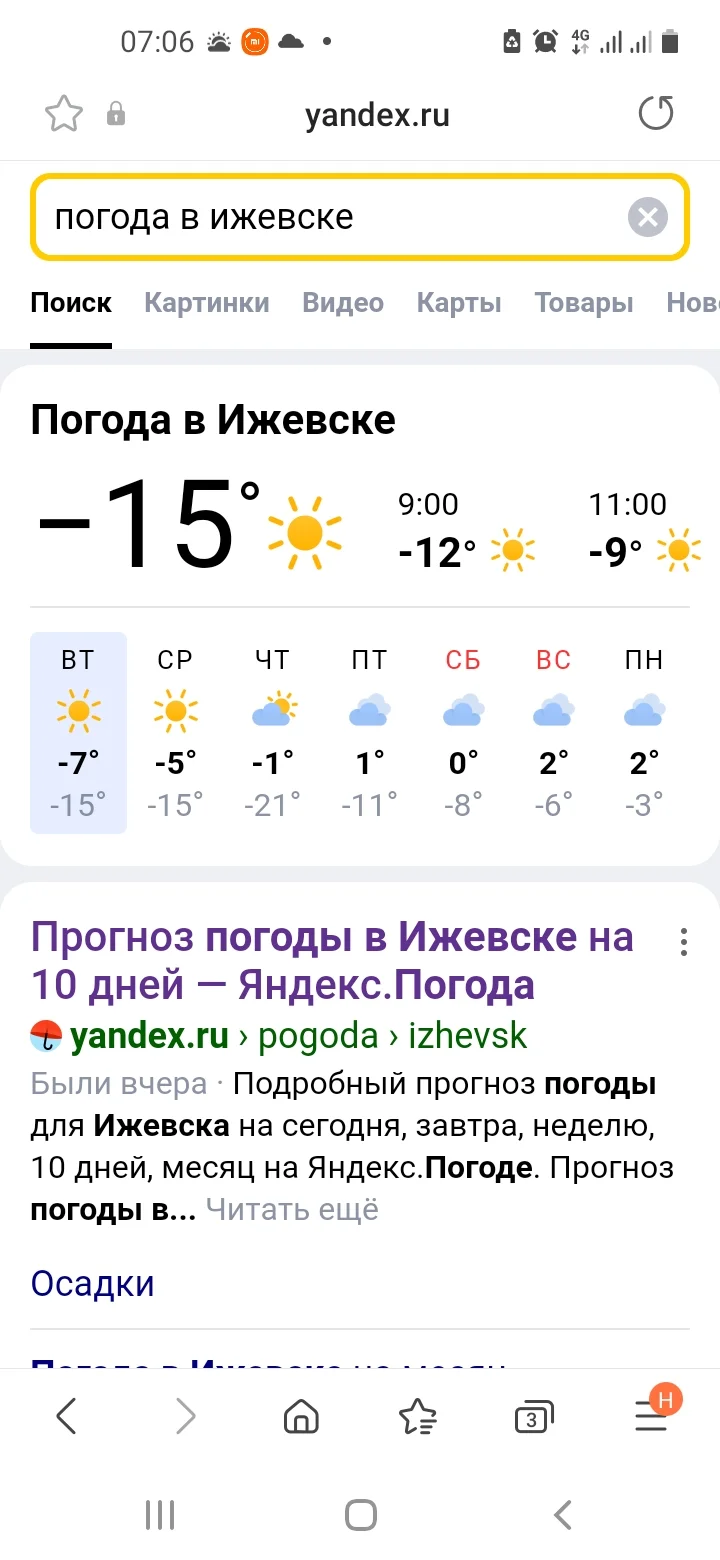Reload the yandex.ru page

click(x=655, y=113)
